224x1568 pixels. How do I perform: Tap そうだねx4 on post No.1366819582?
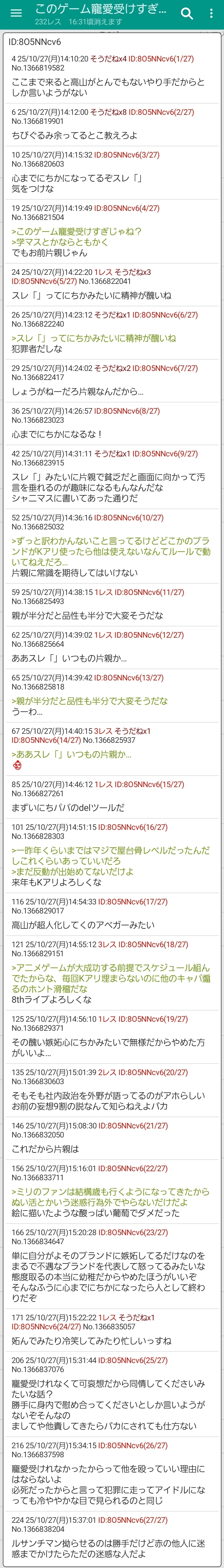(108, 59)
